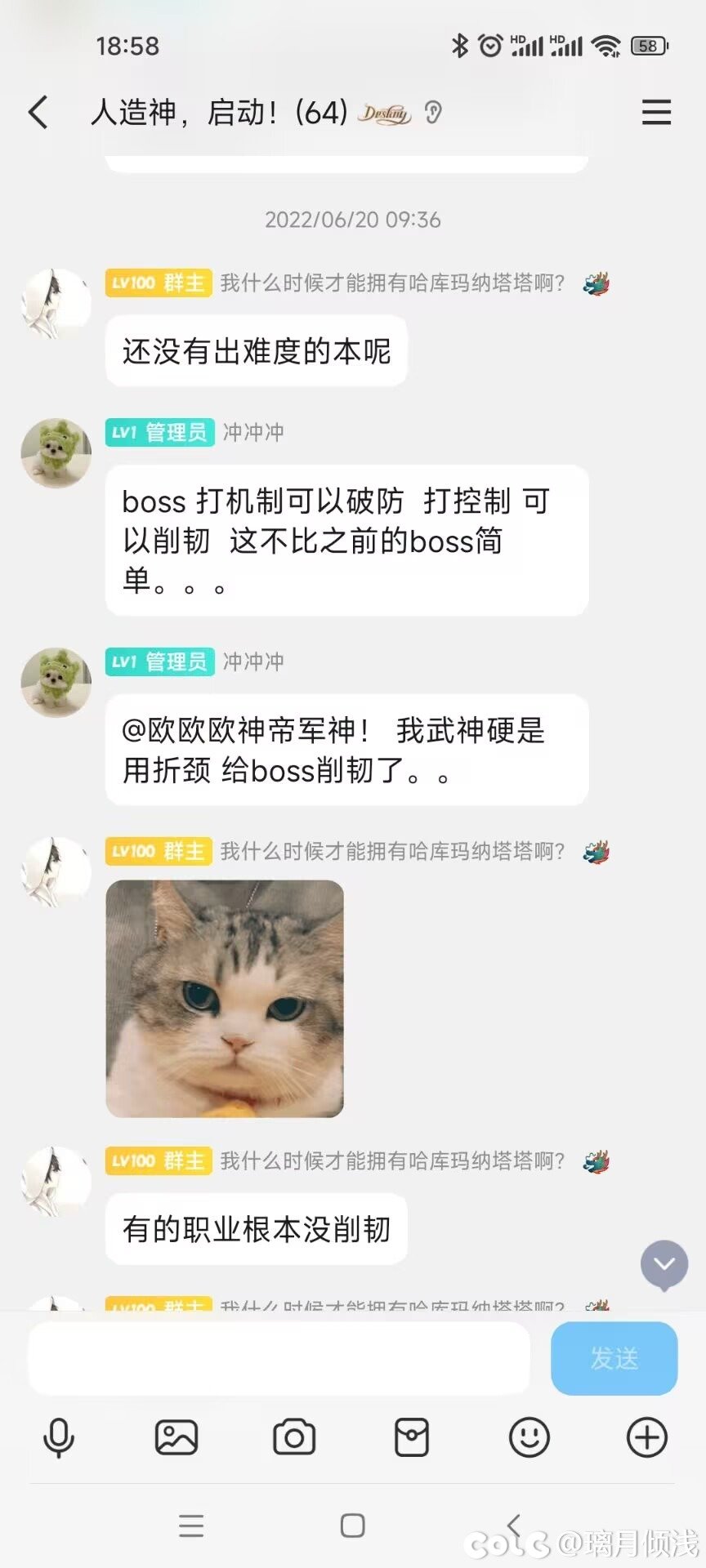Record a voice message with the microphone
The image size is (706, 1568).
click(58, 1437)
